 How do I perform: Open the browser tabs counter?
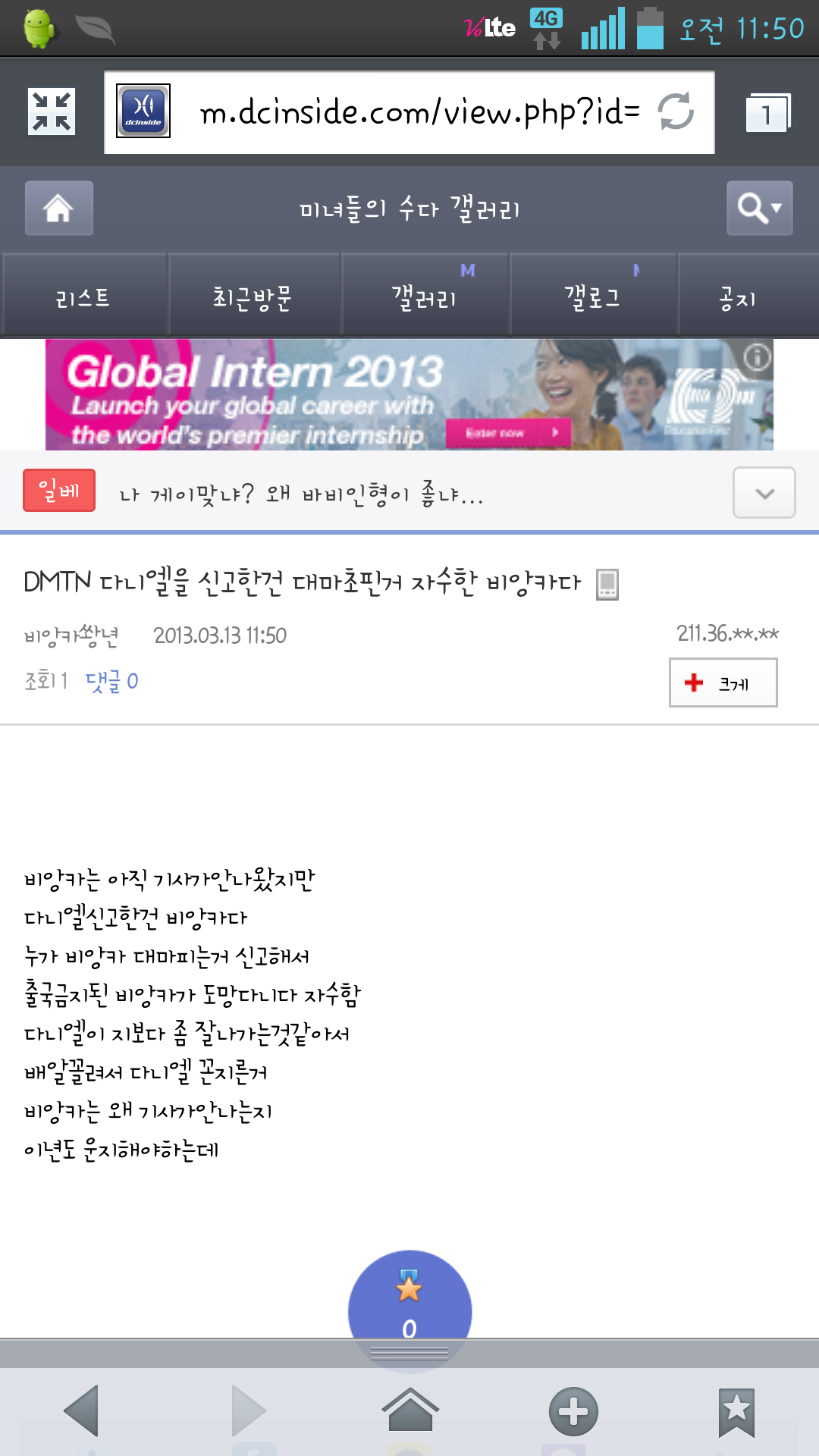pyautogui.click(x=767, y=113)
